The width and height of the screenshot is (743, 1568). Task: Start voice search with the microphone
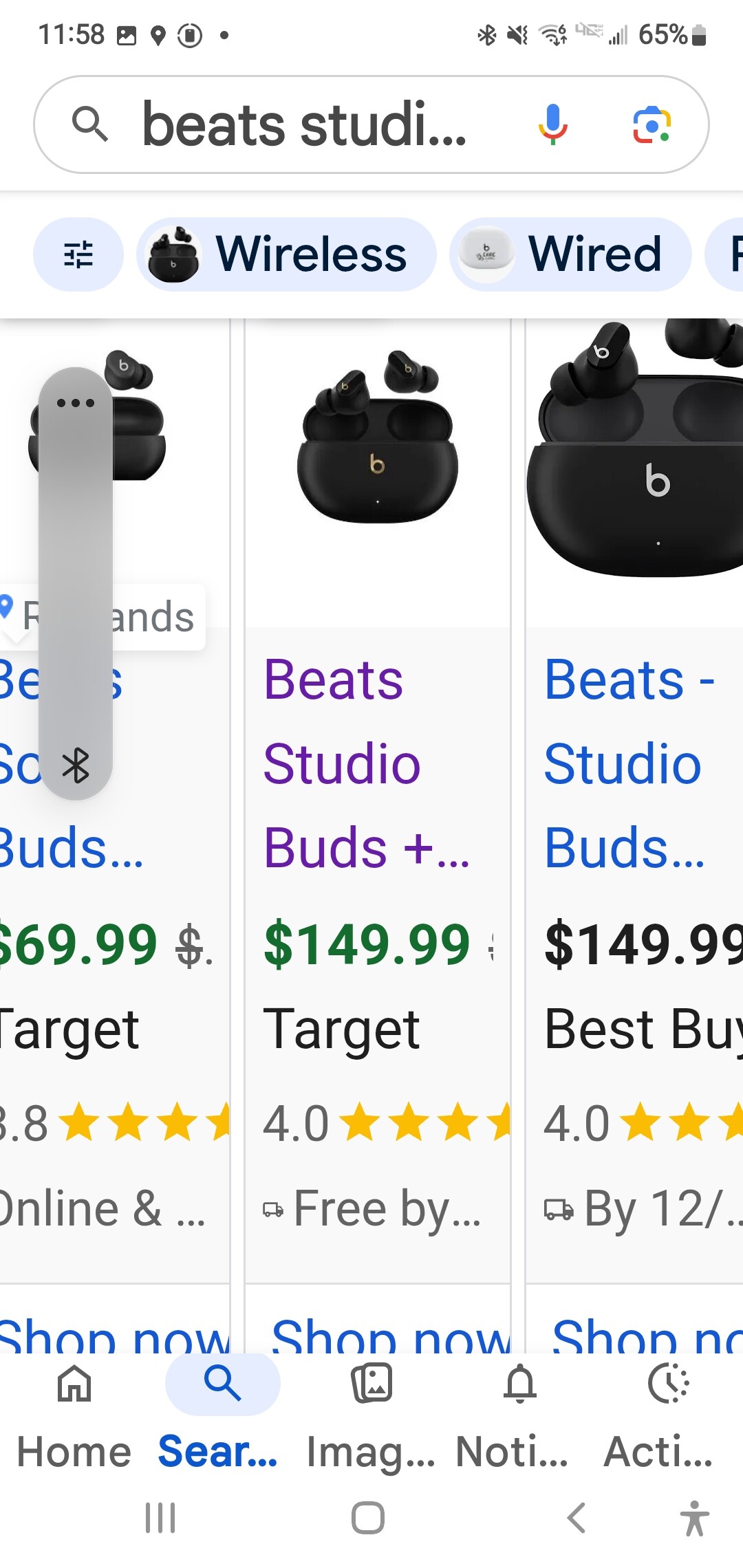(x=552, y=124)
